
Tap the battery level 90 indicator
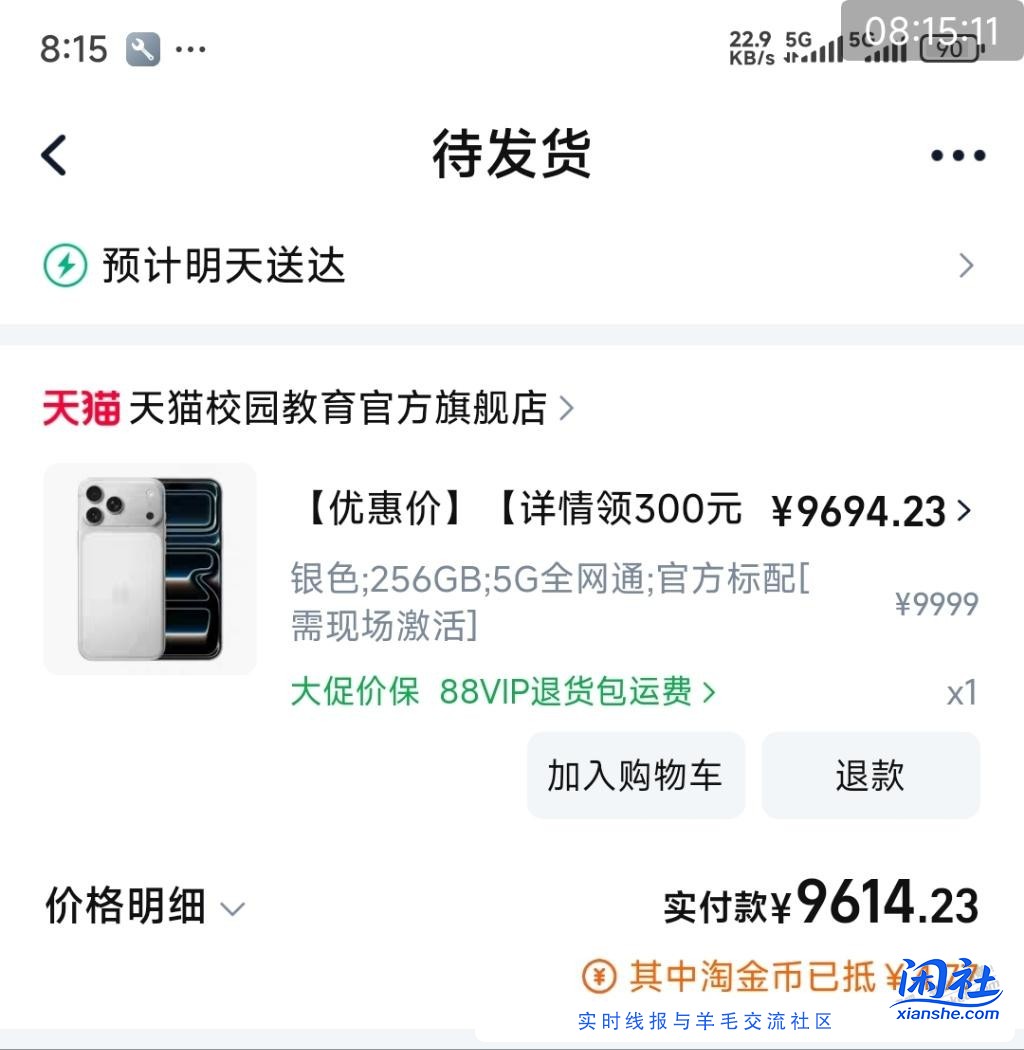click(x=950, y=47)
